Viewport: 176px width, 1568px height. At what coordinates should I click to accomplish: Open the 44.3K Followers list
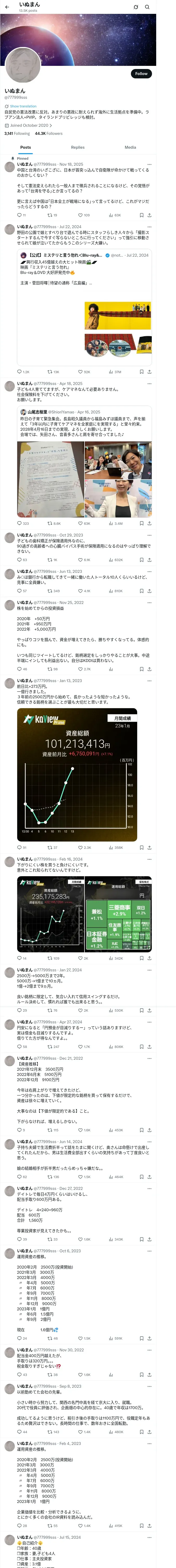click(48, 133)
